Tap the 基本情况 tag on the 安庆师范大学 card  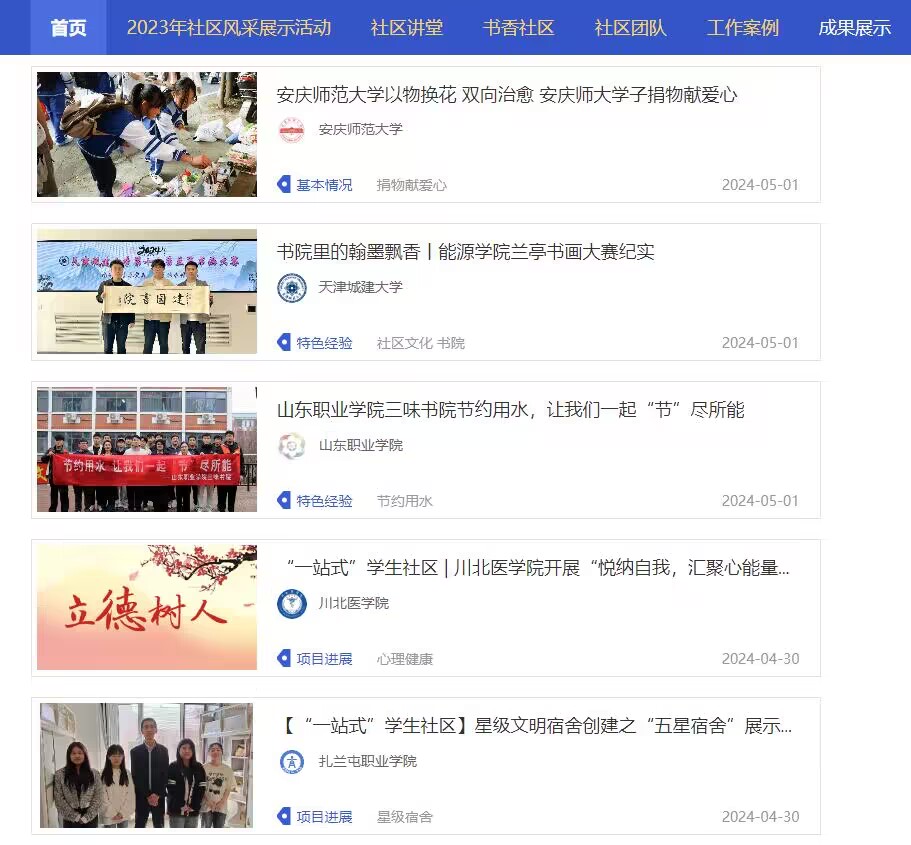coord(323,185)
